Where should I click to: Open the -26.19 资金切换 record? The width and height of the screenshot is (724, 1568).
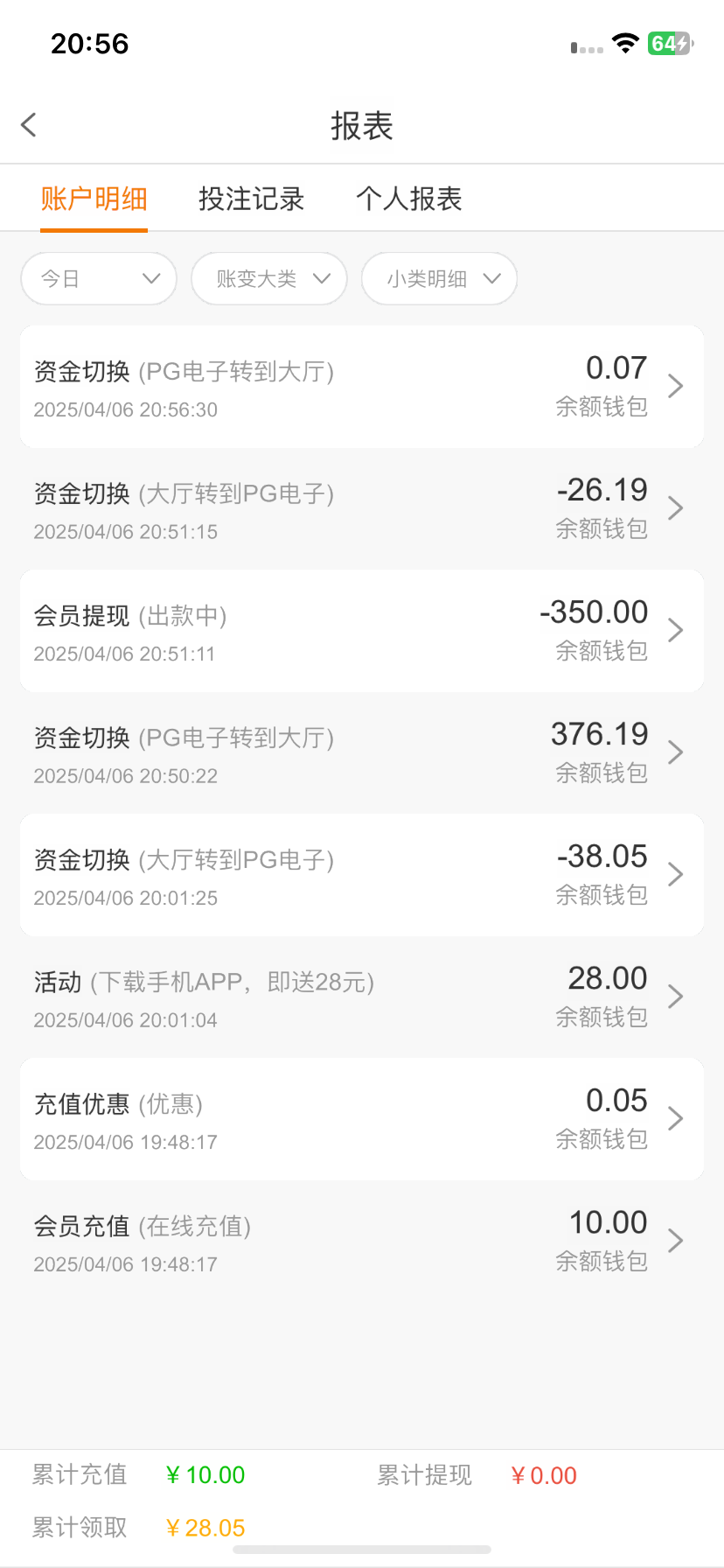[361, 509]
